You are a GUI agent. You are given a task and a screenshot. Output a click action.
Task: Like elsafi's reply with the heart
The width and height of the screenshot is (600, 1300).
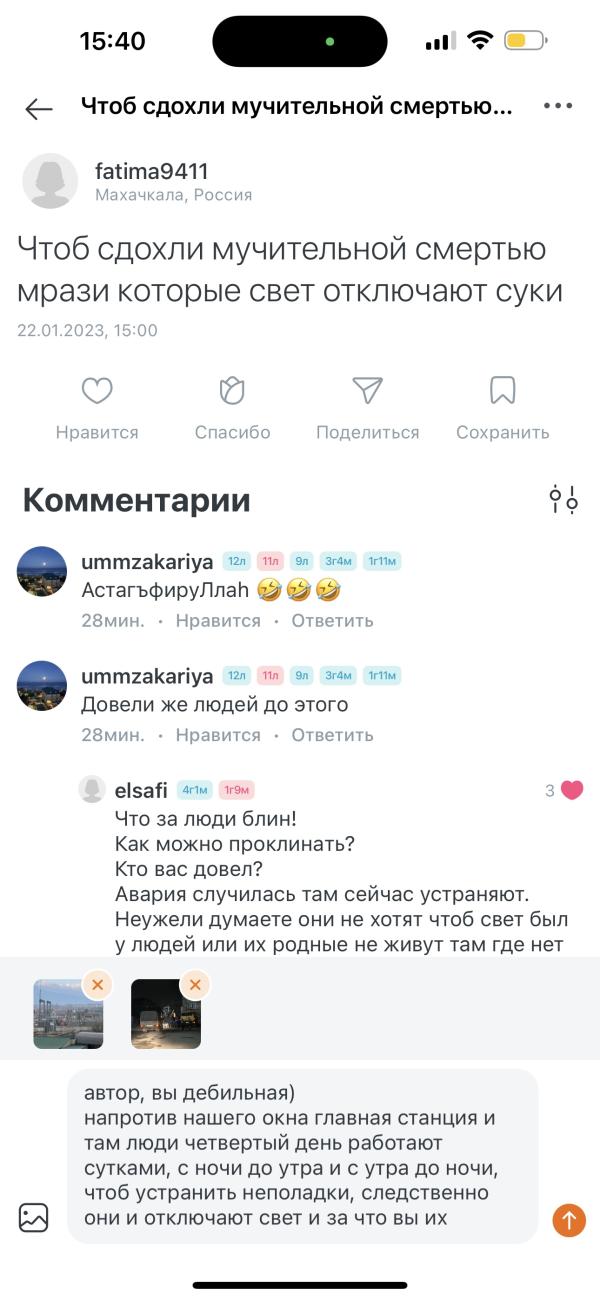click(x=572, y=790)
